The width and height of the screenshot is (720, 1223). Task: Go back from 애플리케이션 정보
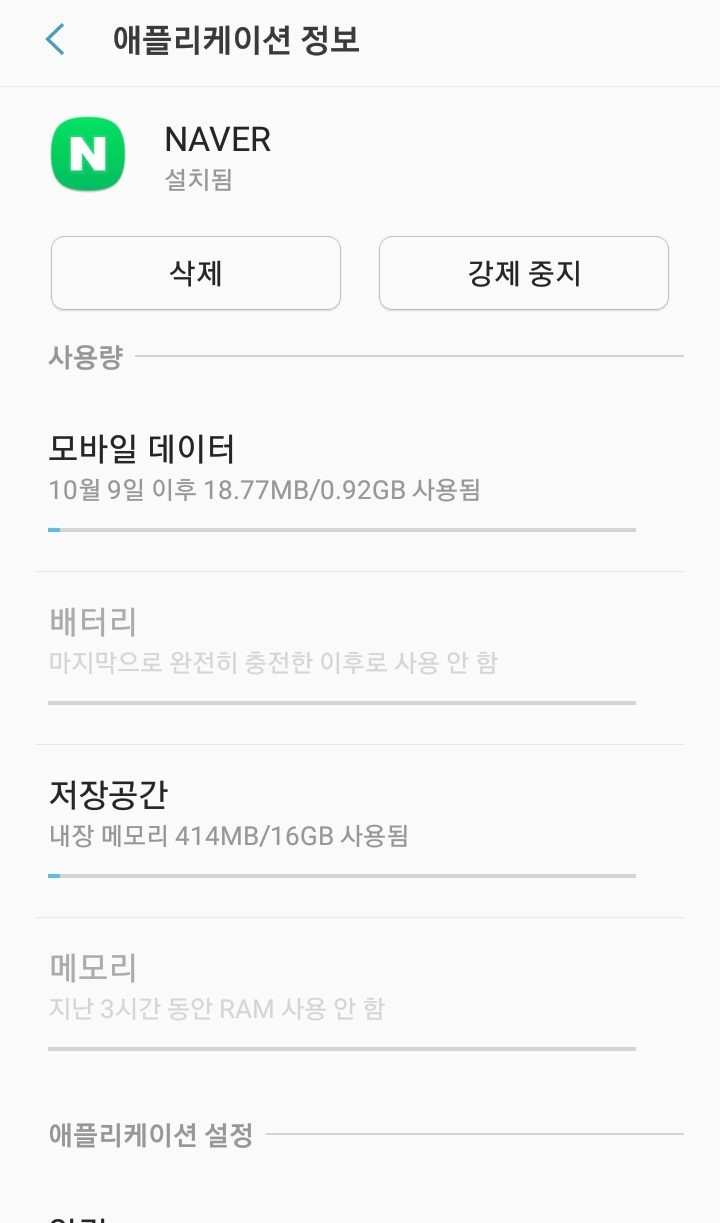tap(55, 41)
